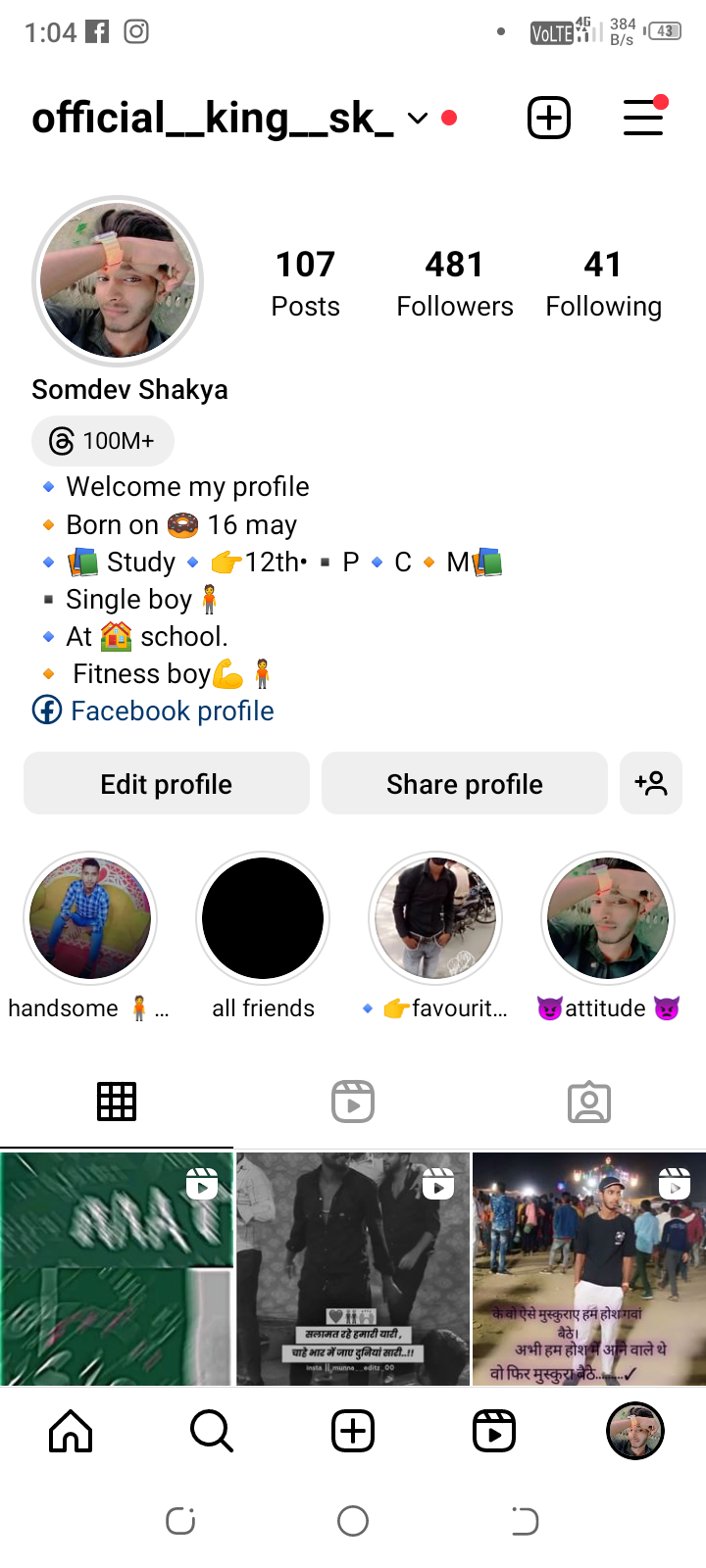The image size is (706, 1568).
Task: Switch to the tagged photos tab
Action: [589, 1102]
